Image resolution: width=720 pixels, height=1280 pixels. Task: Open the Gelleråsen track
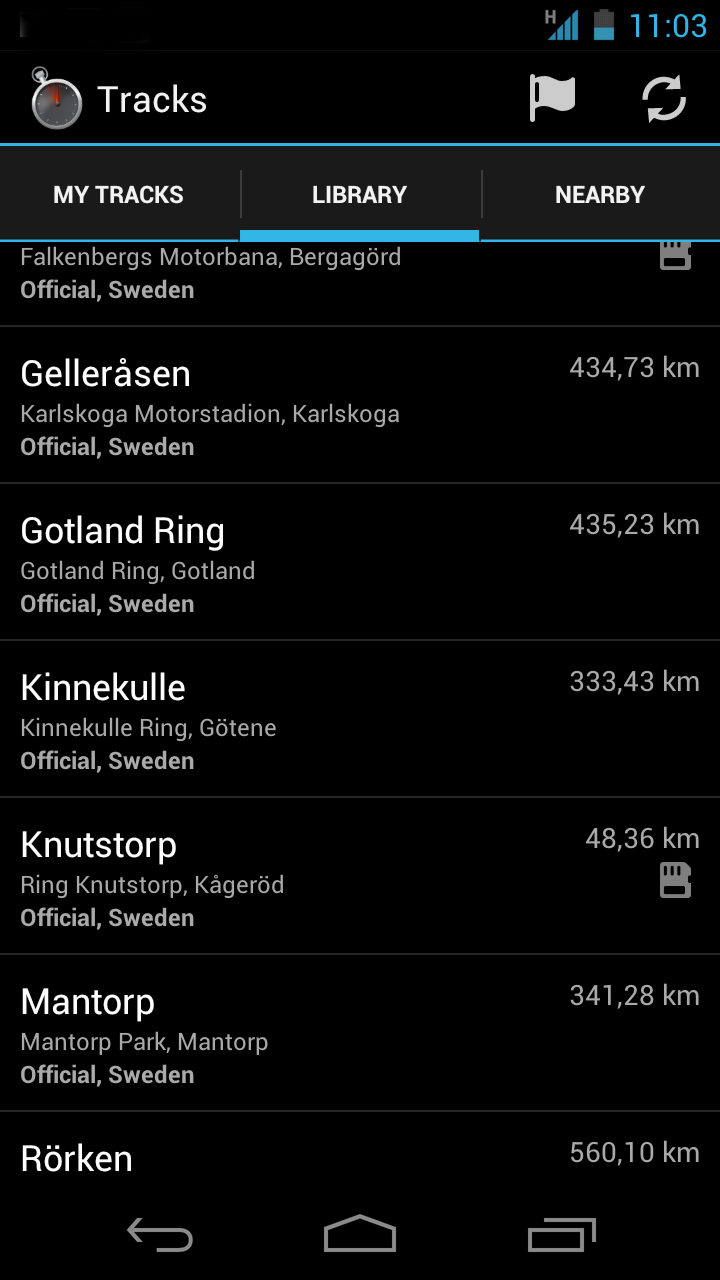pos(360,405)
